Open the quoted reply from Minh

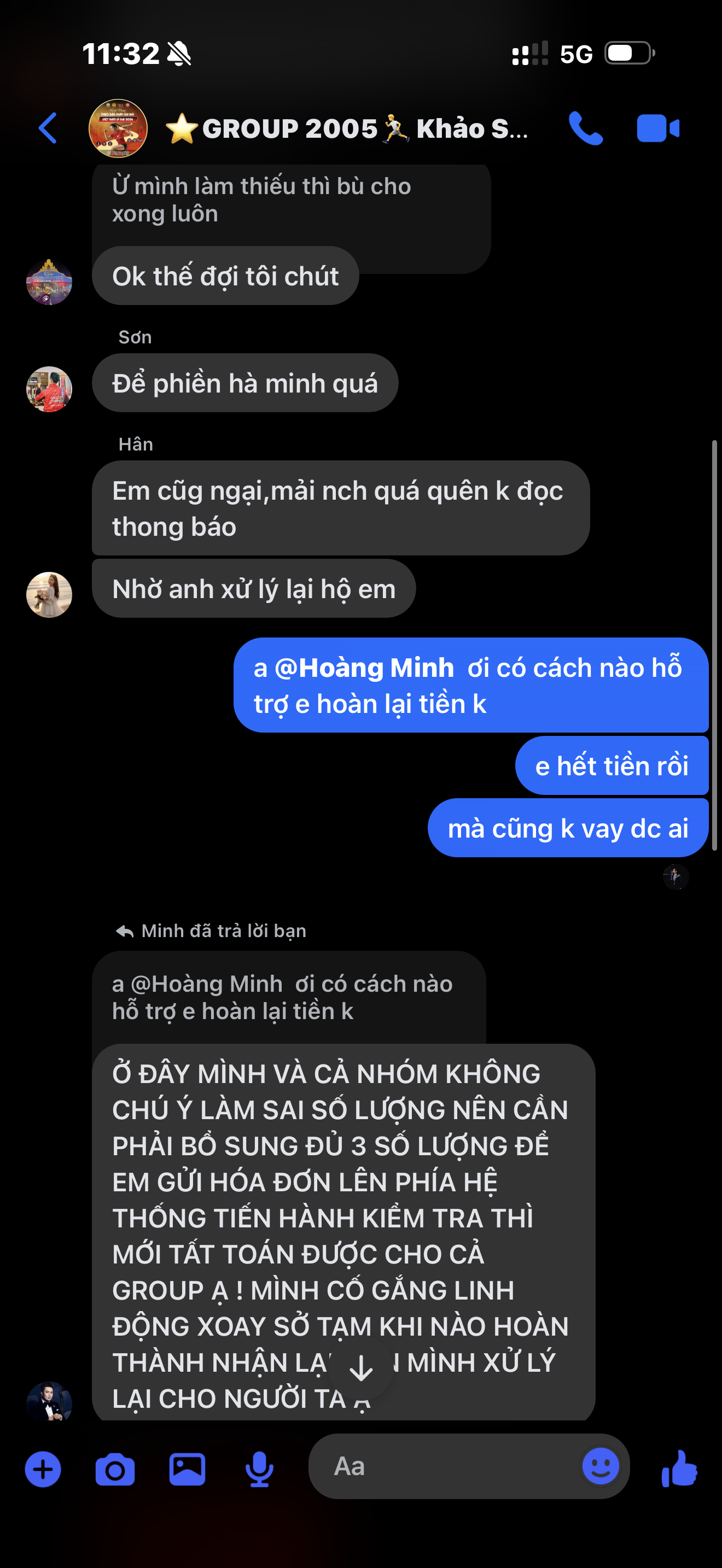(289, 997)
